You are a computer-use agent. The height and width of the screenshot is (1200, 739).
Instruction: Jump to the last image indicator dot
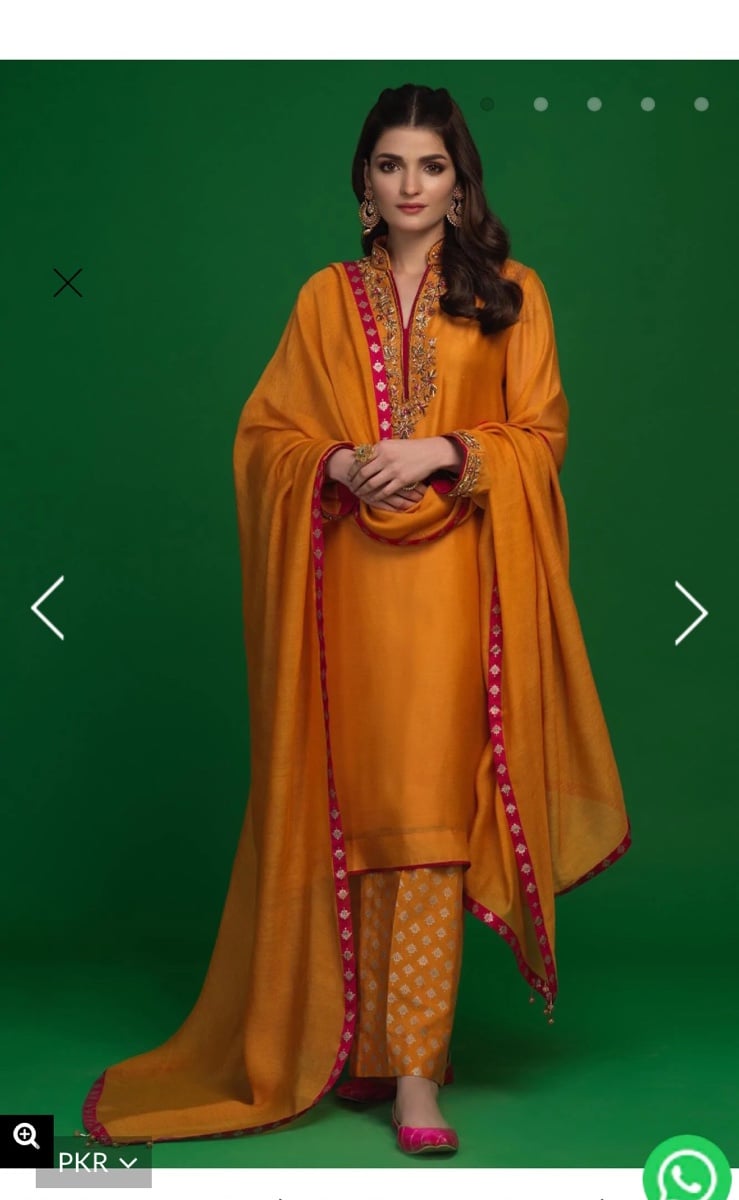pos(701,104)
